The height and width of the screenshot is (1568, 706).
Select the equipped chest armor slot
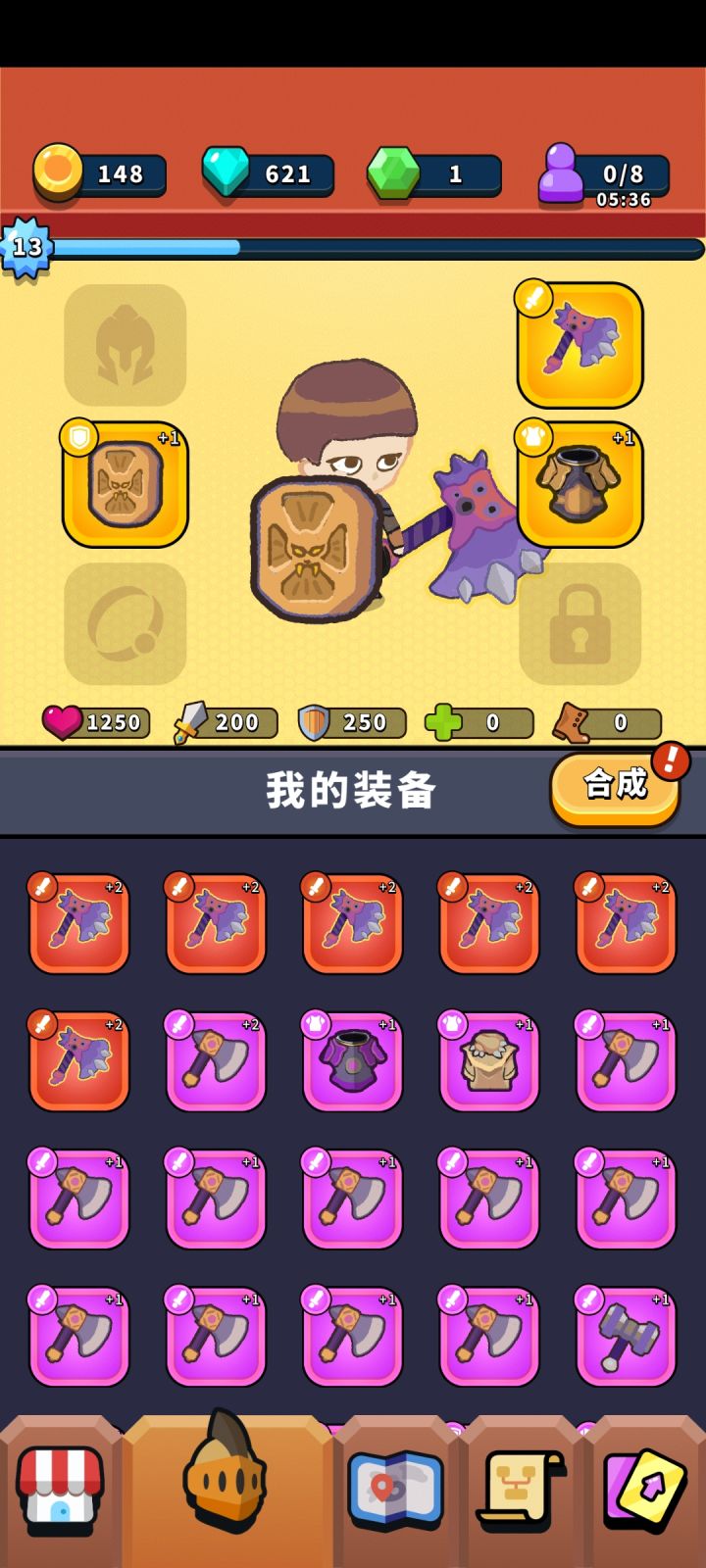(x=580, y=483)
